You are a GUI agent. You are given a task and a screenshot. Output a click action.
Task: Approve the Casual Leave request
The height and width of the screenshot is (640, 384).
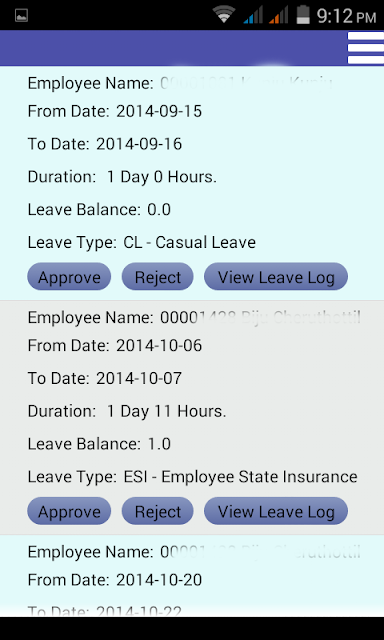point(69,277)
